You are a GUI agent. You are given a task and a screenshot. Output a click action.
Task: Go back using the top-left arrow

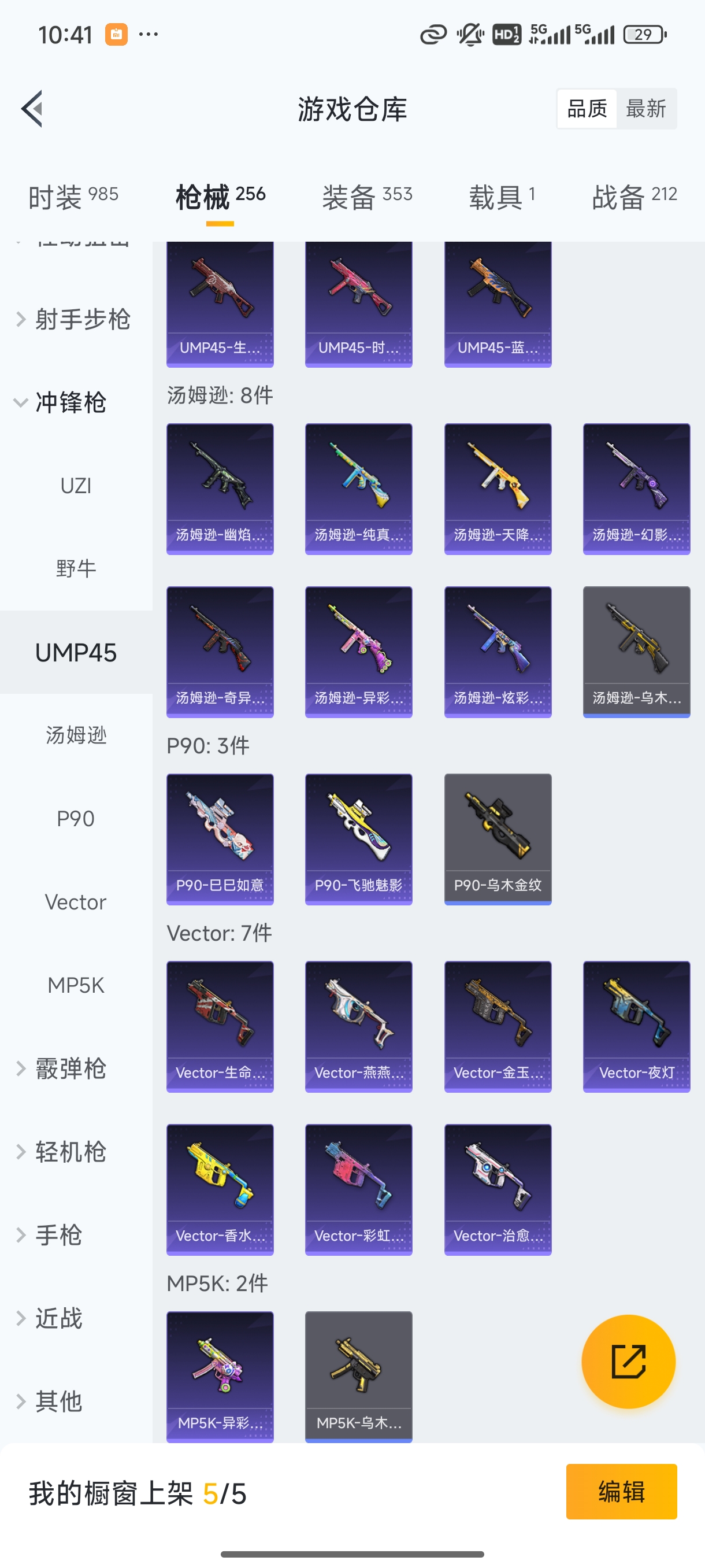click(33, 109)
